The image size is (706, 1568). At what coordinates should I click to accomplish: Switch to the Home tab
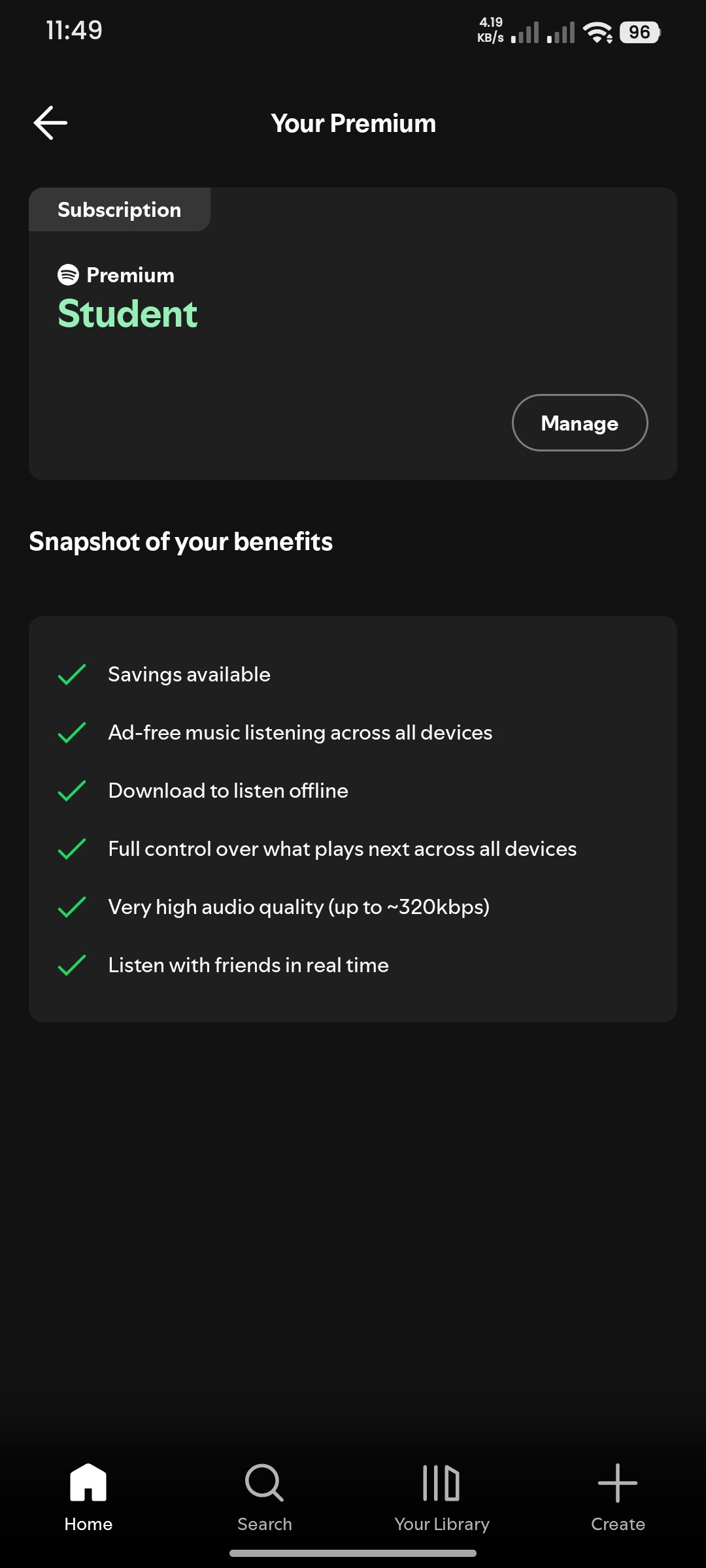tap(88, 1496)
